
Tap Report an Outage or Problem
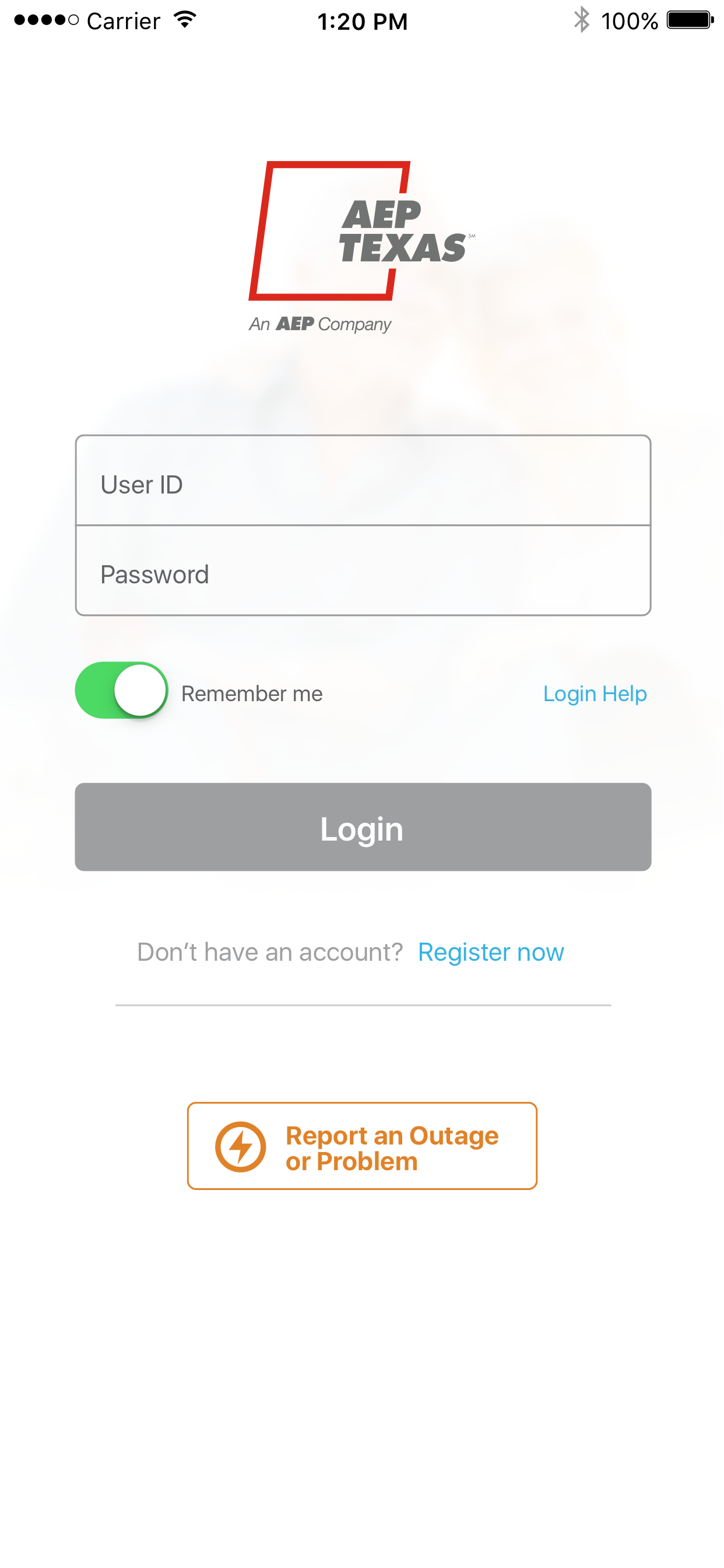coord(361,1146)
